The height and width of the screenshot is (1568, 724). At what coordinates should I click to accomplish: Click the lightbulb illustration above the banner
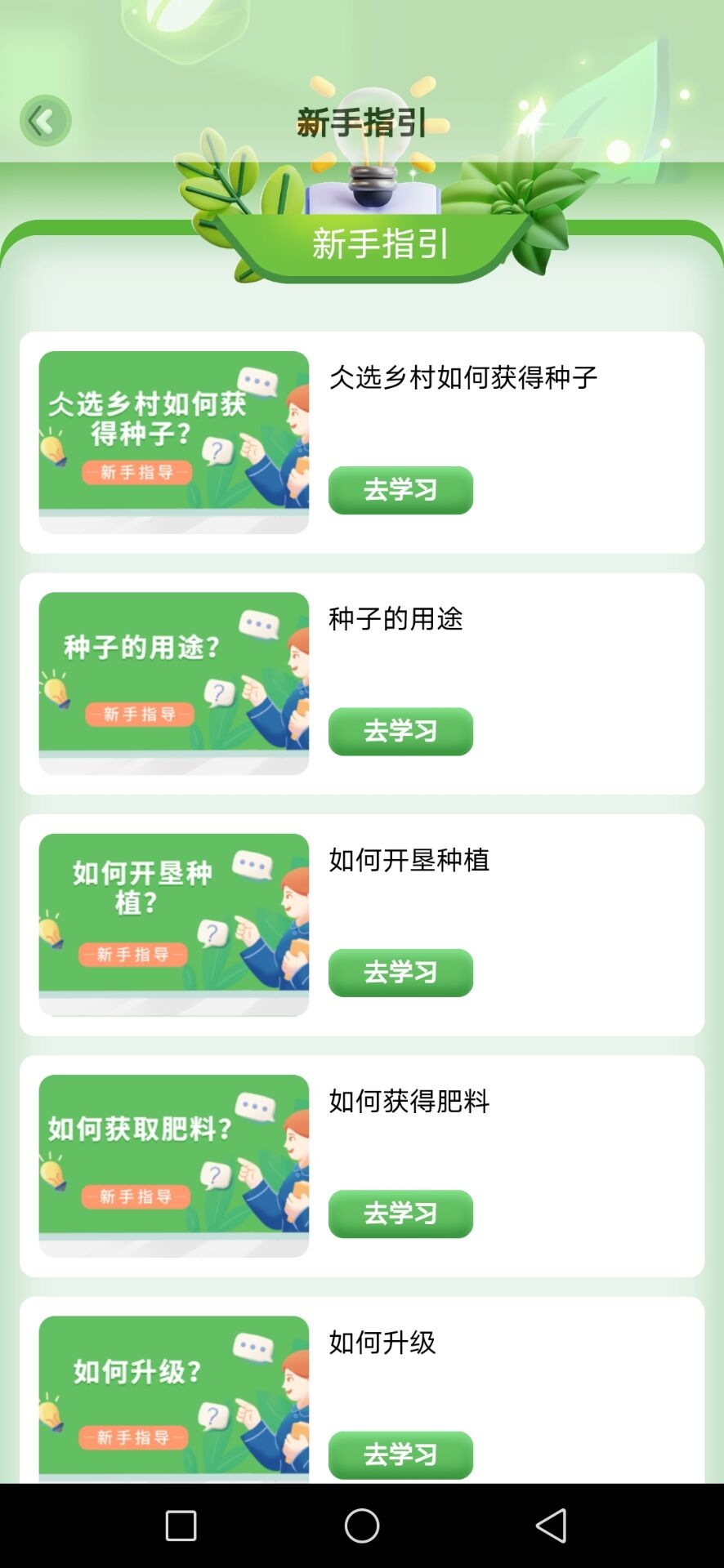pos(369,139)
